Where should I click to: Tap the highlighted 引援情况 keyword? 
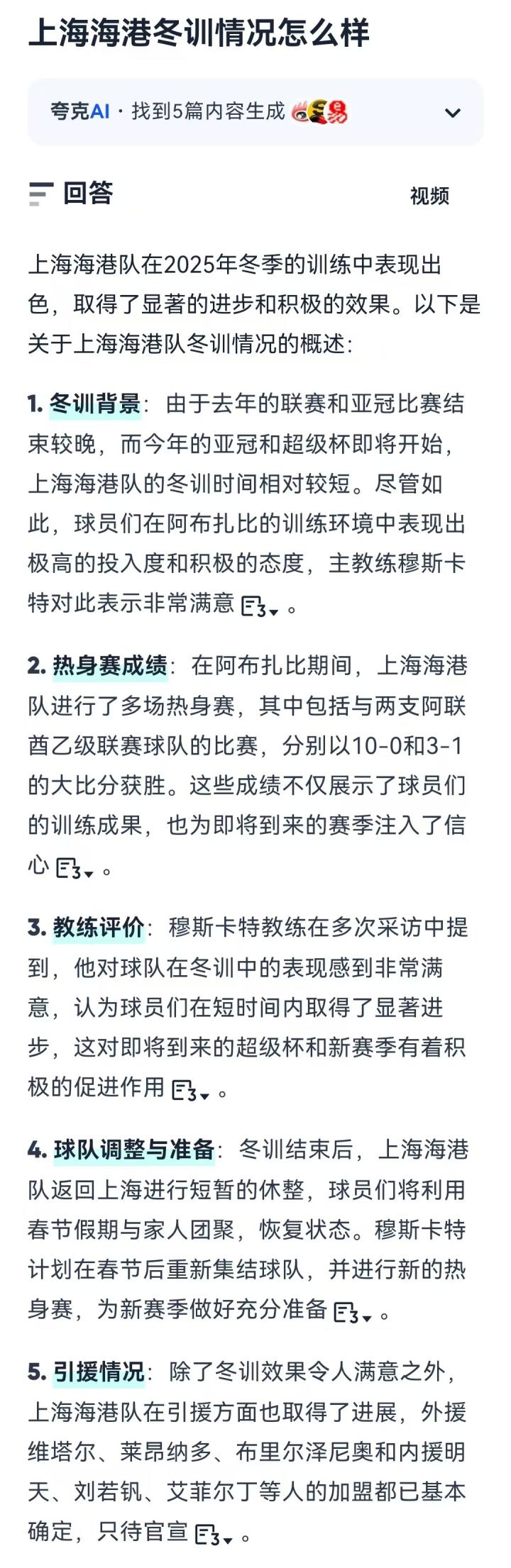coord(99,1372)
